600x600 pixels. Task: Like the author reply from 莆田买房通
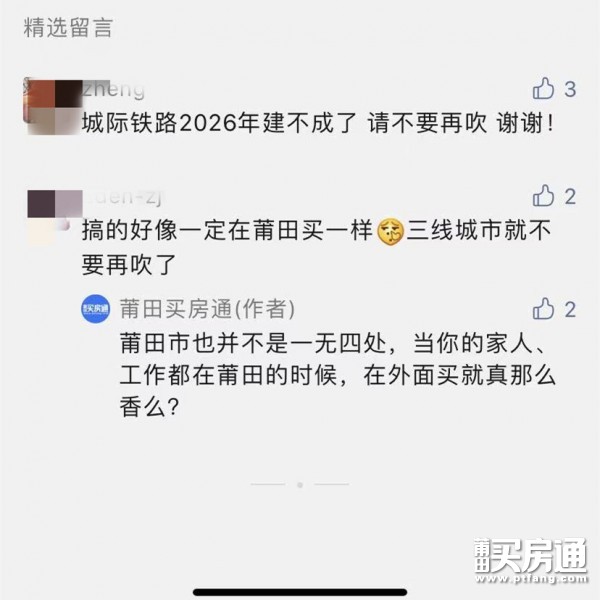coord(543,309)
